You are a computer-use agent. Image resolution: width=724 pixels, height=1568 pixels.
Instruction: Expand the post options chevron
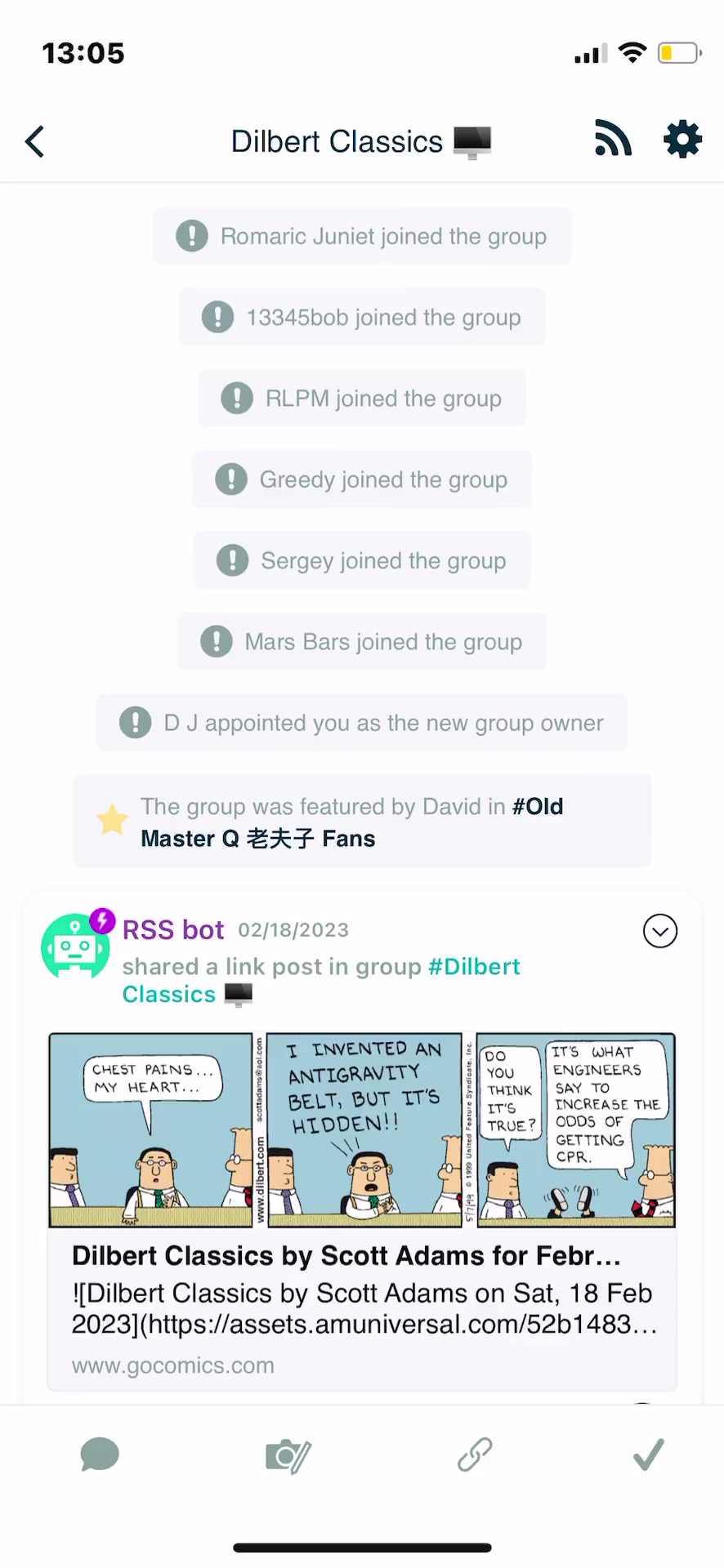coord(659,931)
